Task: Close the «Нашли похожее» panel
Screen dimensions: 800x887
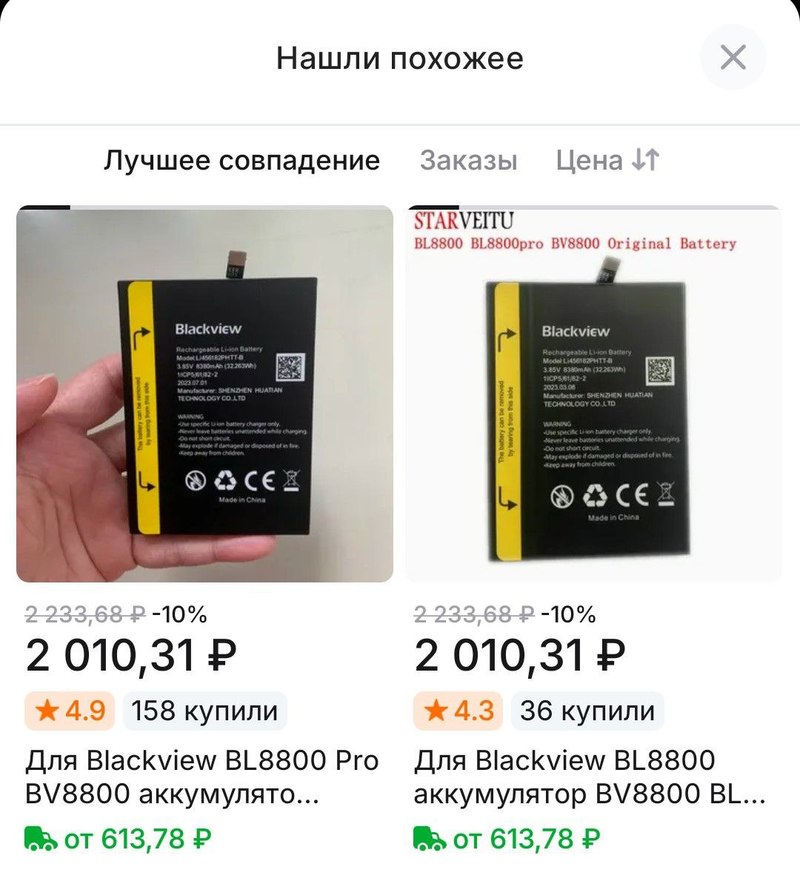Action: pyautogui.click(x=733, y=58)
